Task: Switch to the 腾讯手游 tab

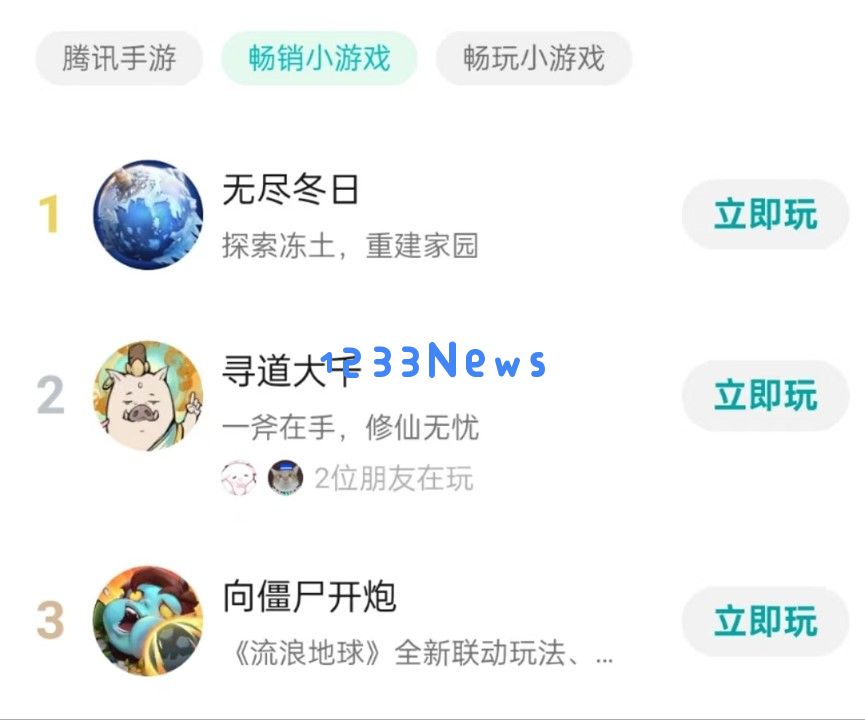Action: click(x=119, y=58)
